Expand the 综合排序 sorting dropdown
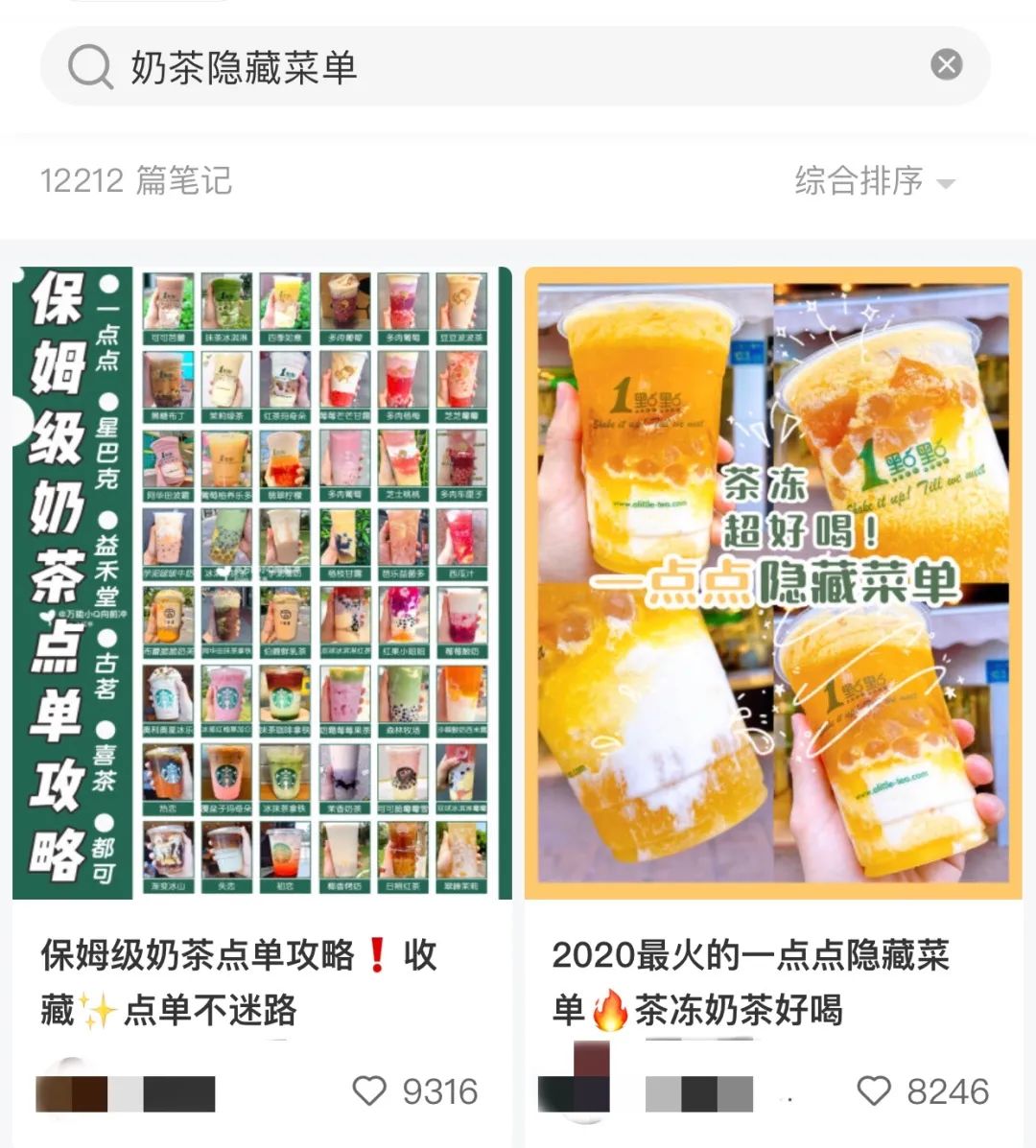The width and height of the screenshot is (1036, 1148). click(874, 181)
